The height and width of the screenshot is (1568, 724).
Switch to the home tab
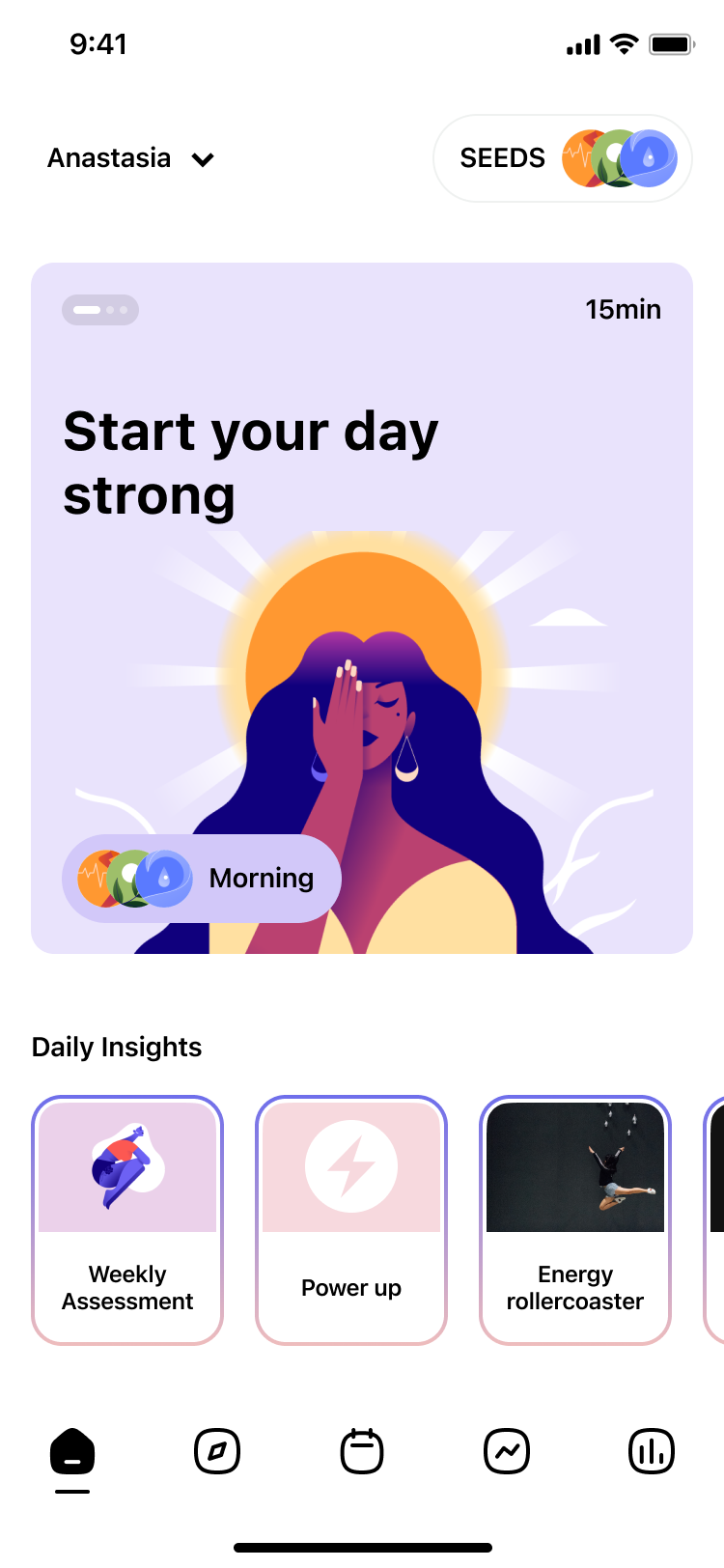(x=72, y=1451)
